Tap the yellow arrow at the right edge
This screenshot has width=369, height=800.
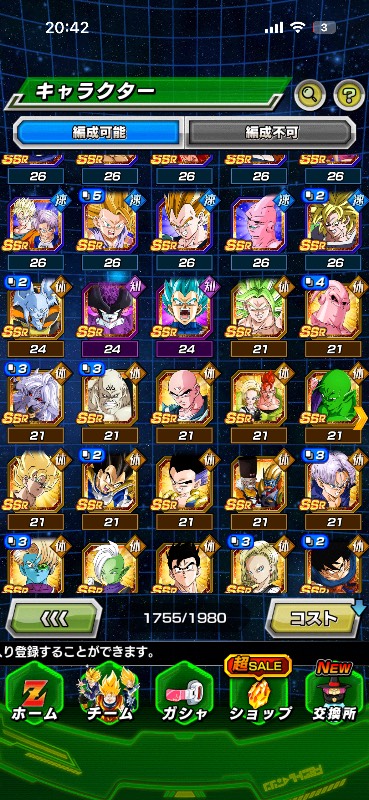click(x=363, y=418)
